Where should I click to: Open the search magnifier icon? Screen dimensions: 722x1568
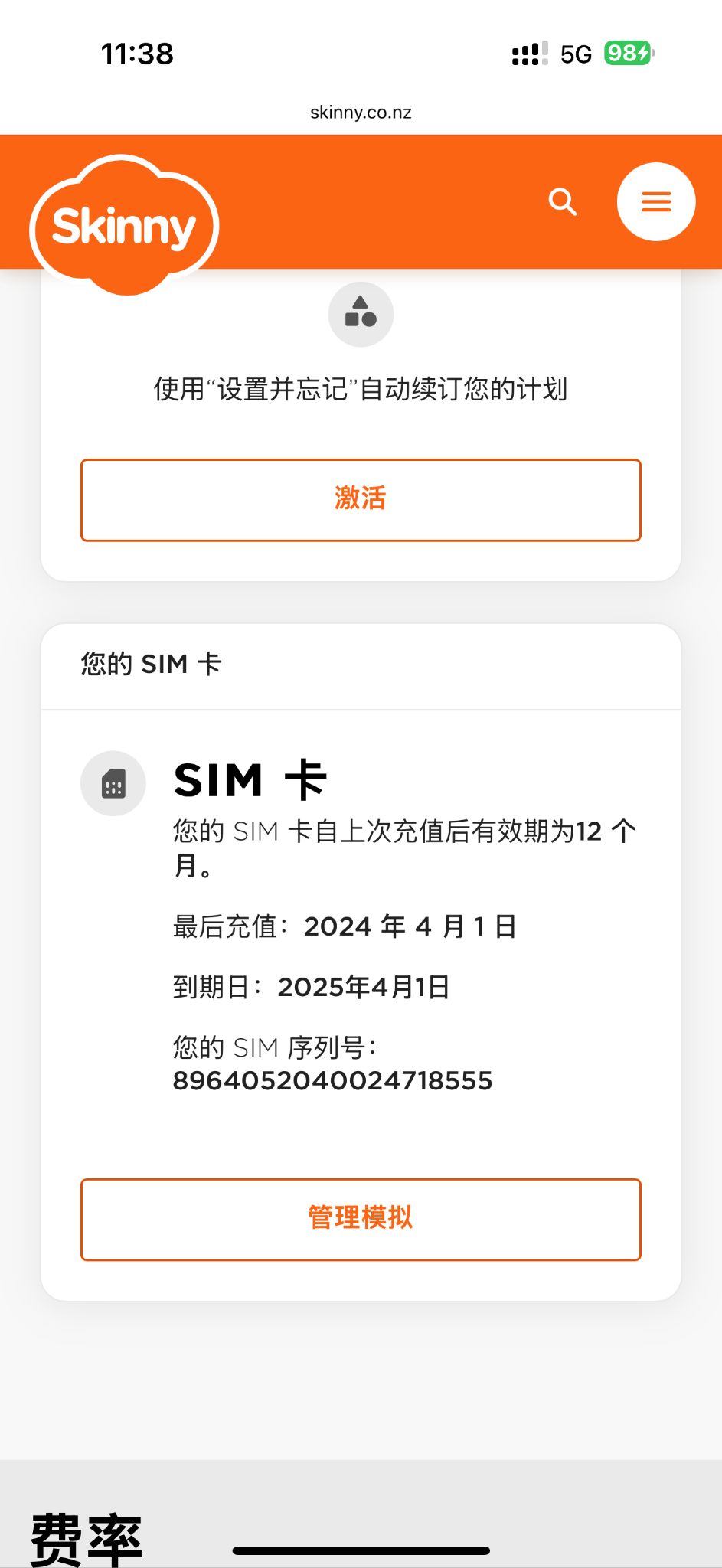point(563,202)
